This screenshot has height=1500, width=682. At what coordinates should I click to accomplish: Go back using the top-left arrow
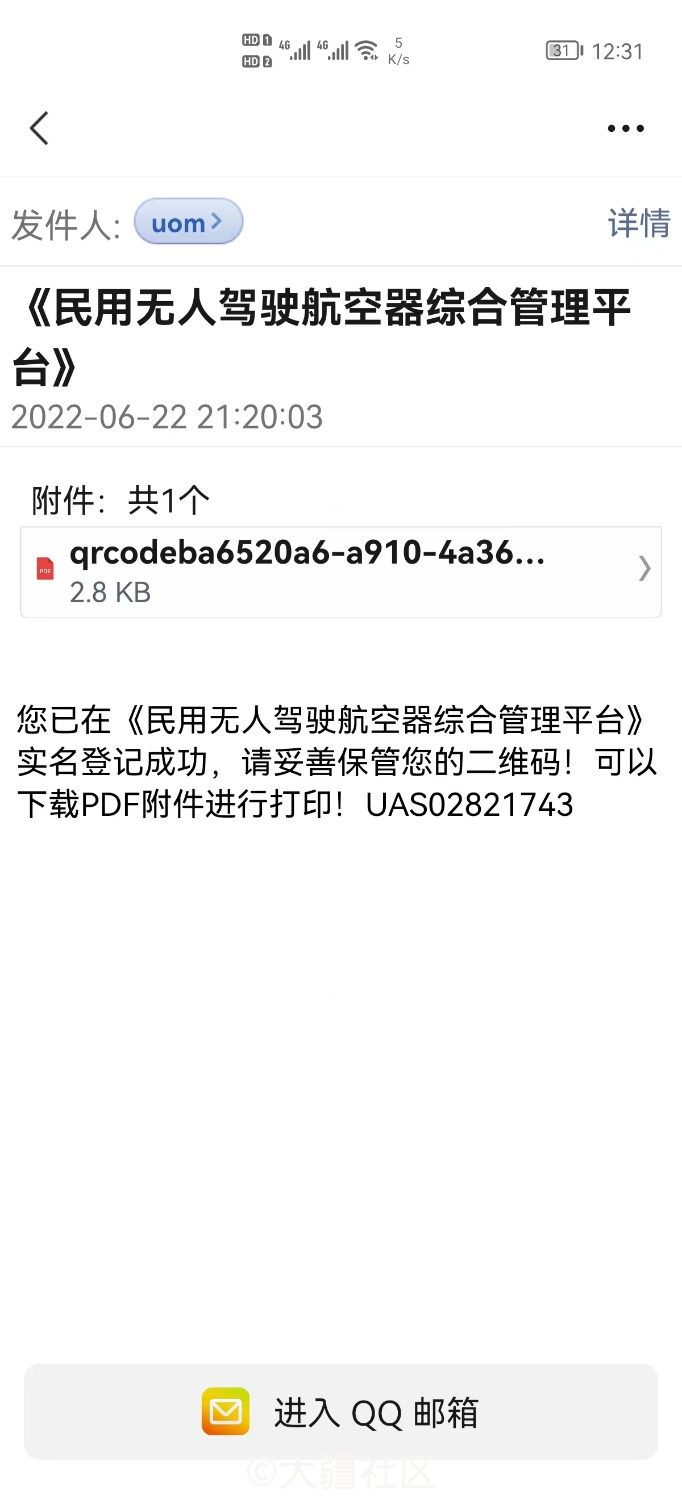[39, 128]
